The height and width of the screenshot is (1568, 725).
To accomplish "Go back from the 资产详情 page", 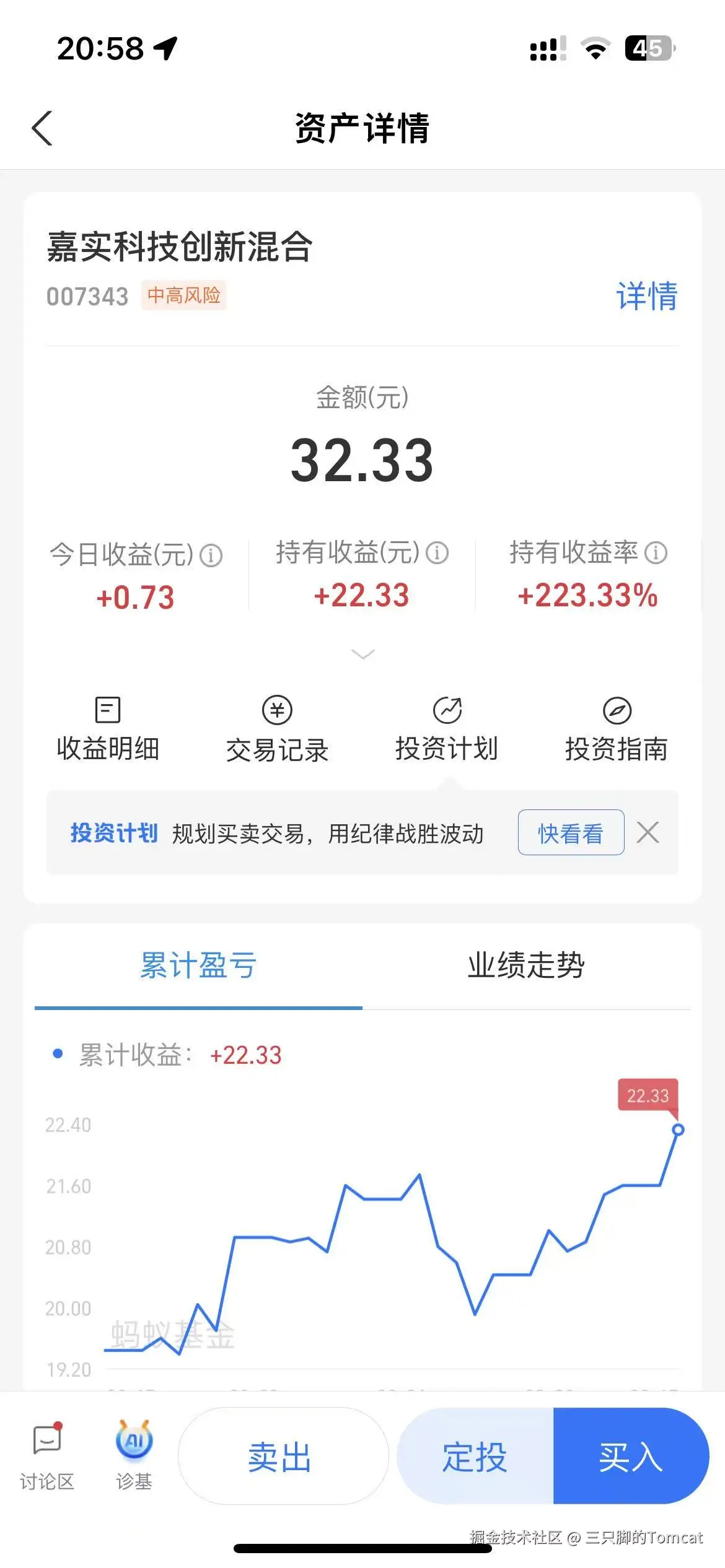I will coord(42,128).
